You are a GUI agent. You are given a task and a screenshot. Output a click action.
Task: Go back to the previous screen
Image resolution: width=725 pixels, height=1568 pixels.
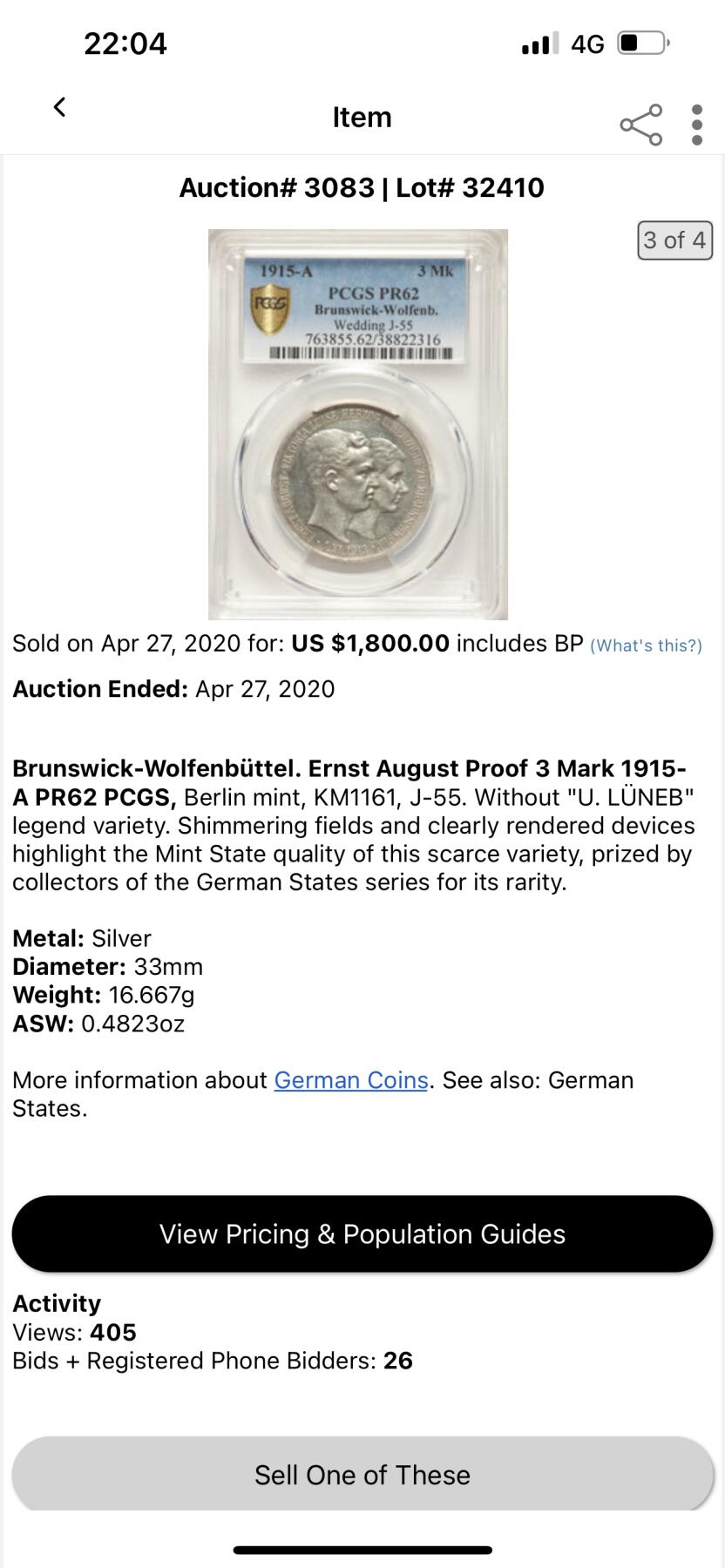[x=59, y=108]
